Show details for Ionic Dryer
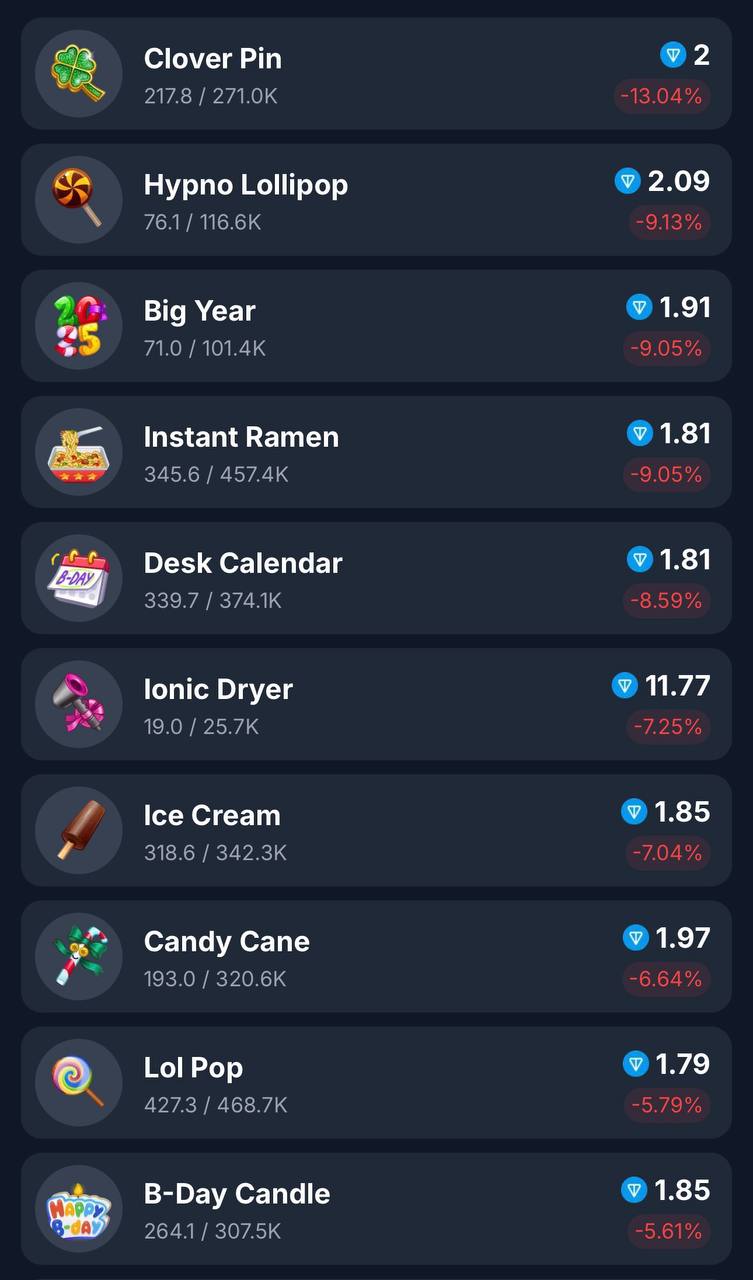753x1280 pixels. tap(376, 704)
